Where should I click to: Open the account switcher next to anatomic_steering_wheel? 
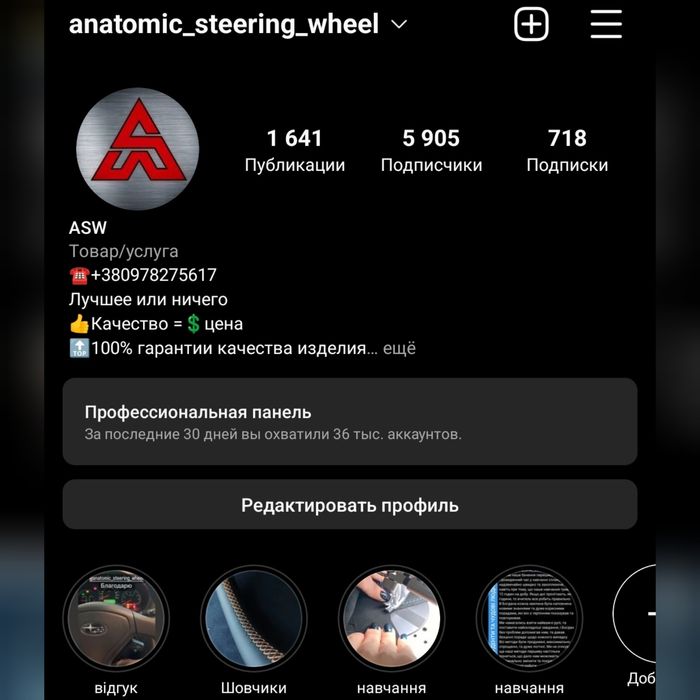click(x=399, y=25)
